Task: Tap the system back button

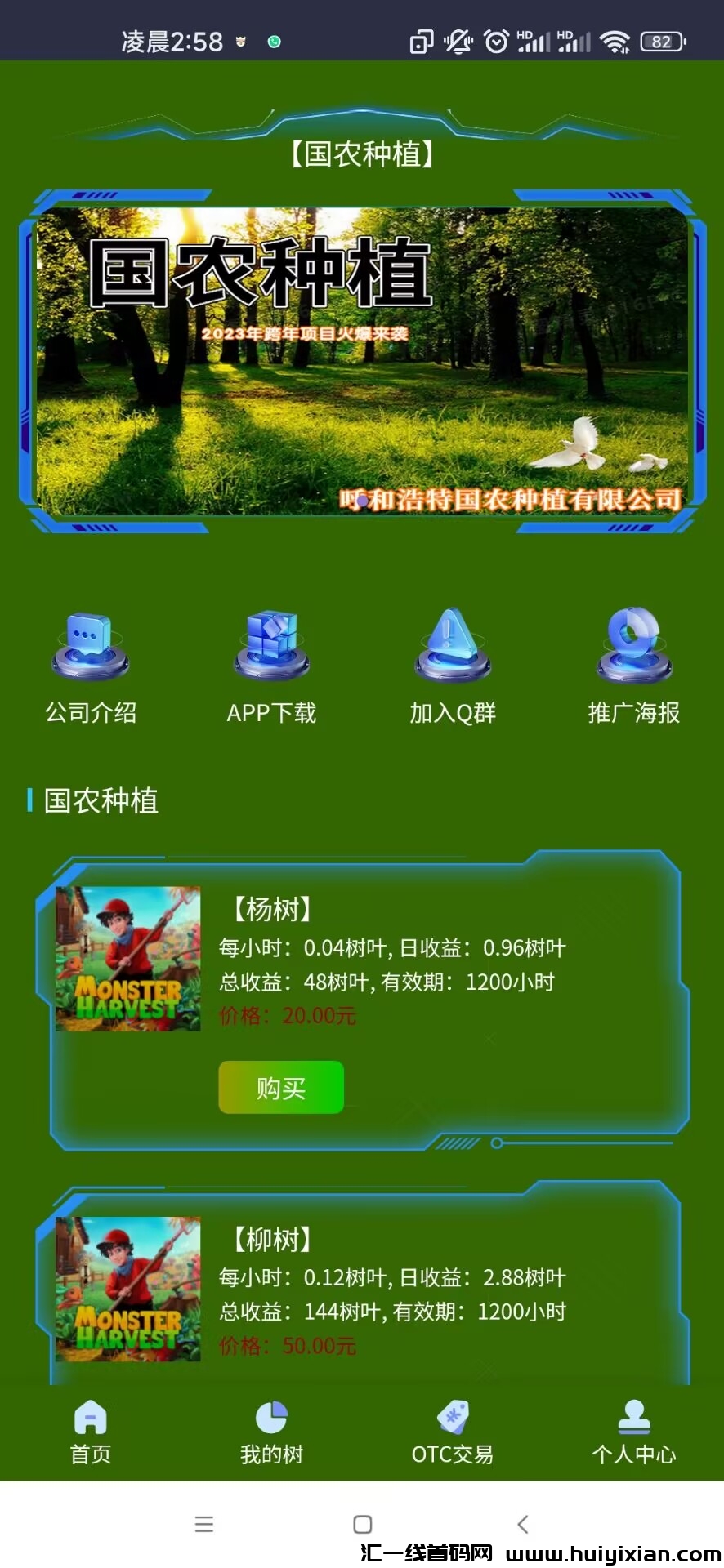Action: click(x=523, y=1524)
